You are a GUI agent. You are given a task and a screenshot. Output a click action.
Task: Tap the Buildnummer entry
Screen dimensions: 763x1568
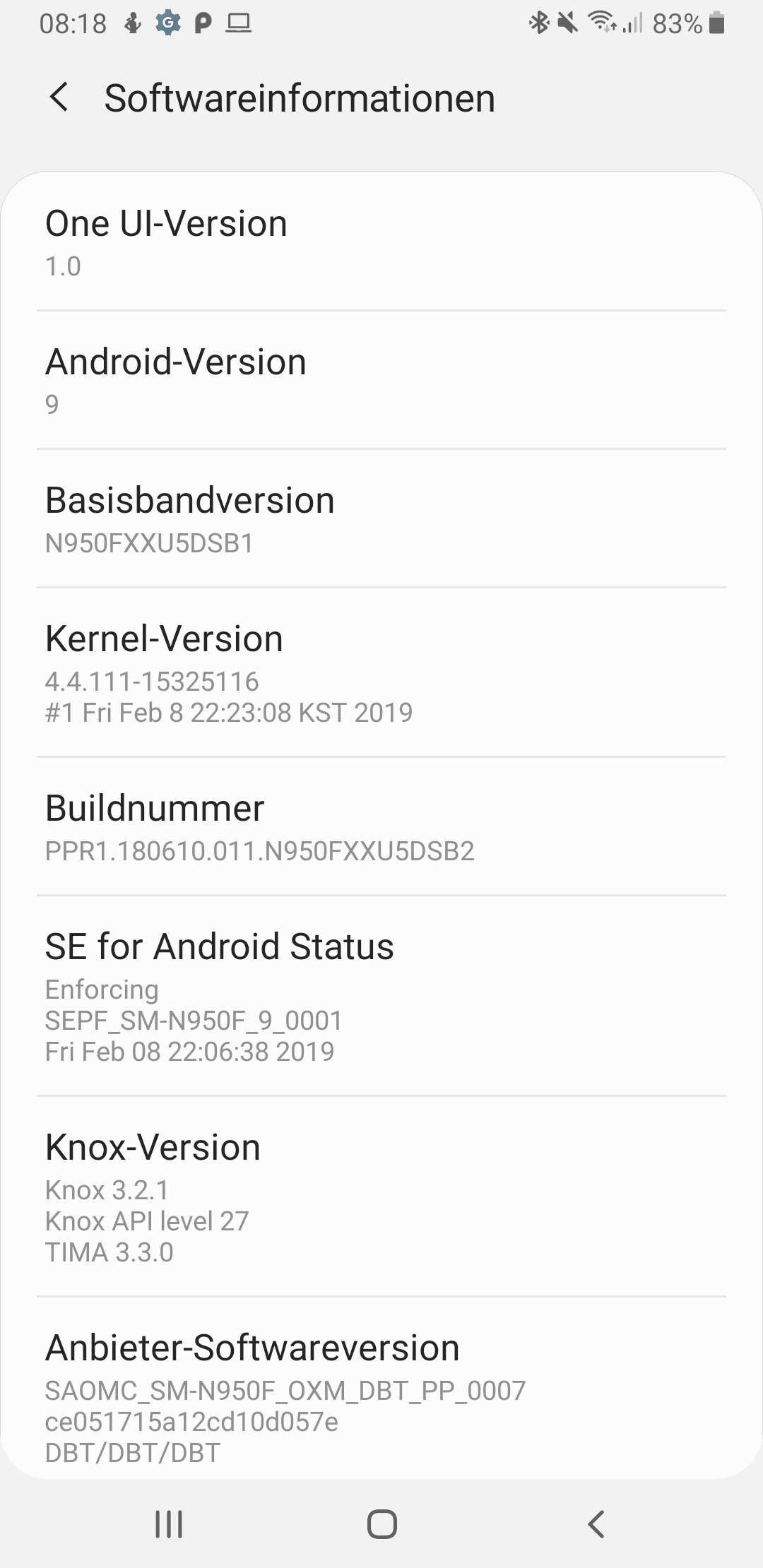(381, 826)
